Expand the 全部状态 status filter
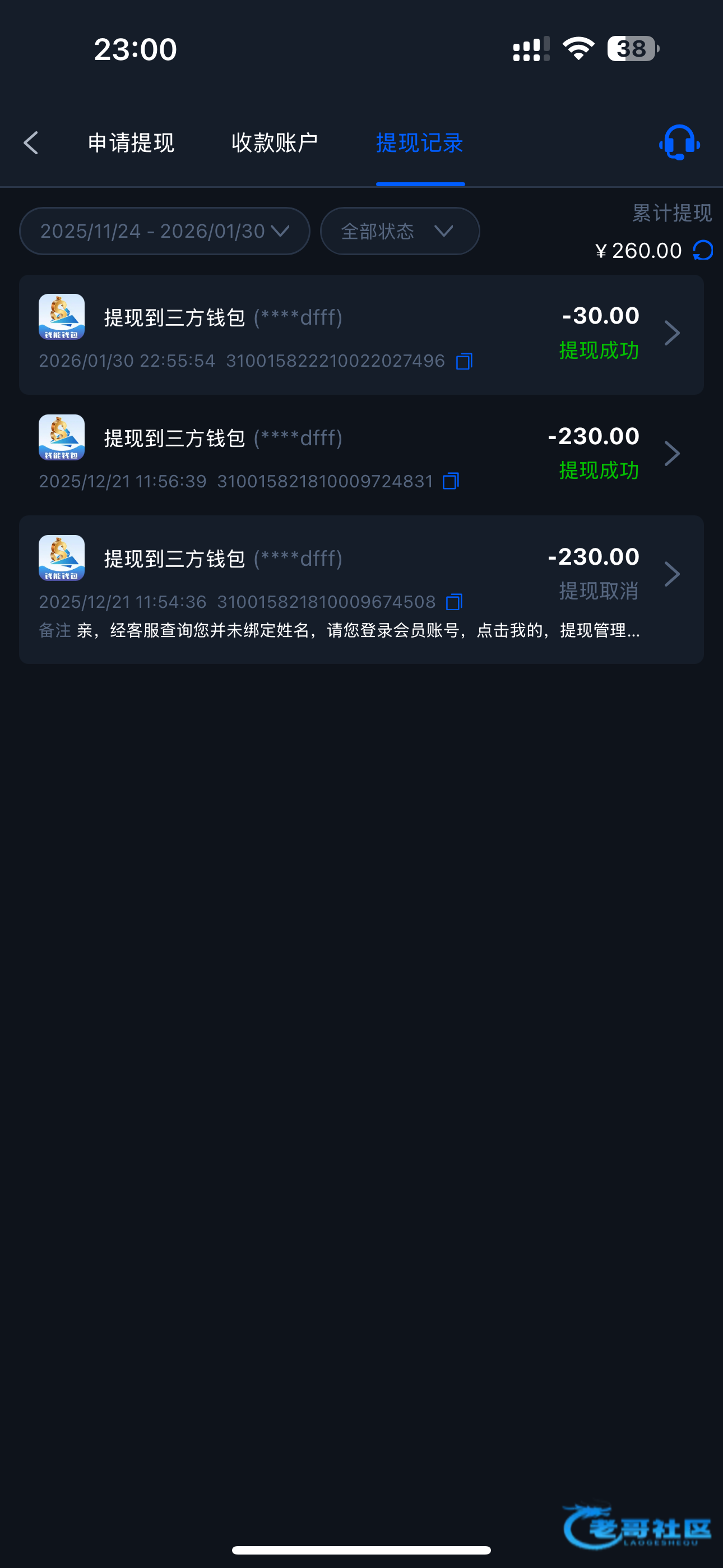Image resolution: width=723 pixels, height=1568 pixels. coord(399,231)
